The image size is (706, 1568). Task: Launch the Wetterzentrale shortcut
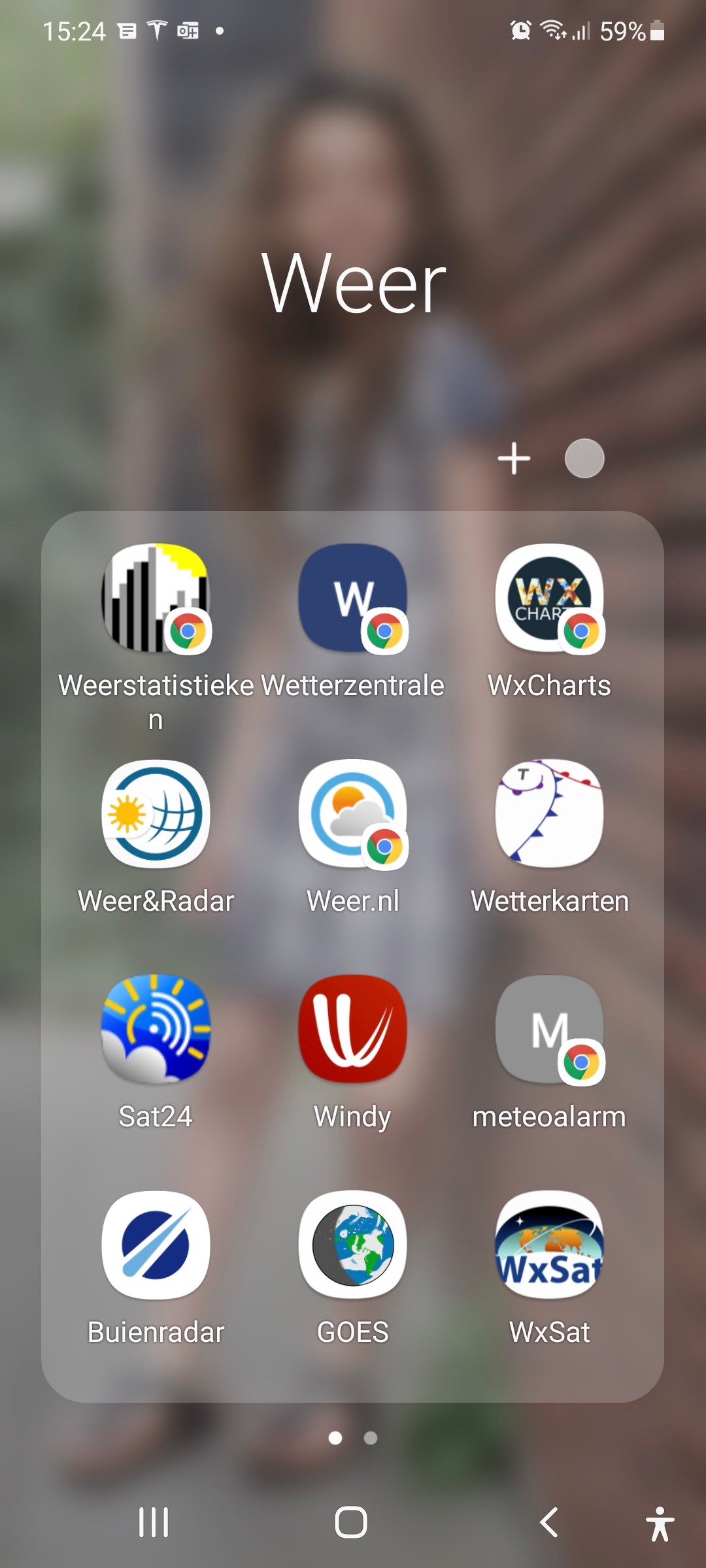352,598
